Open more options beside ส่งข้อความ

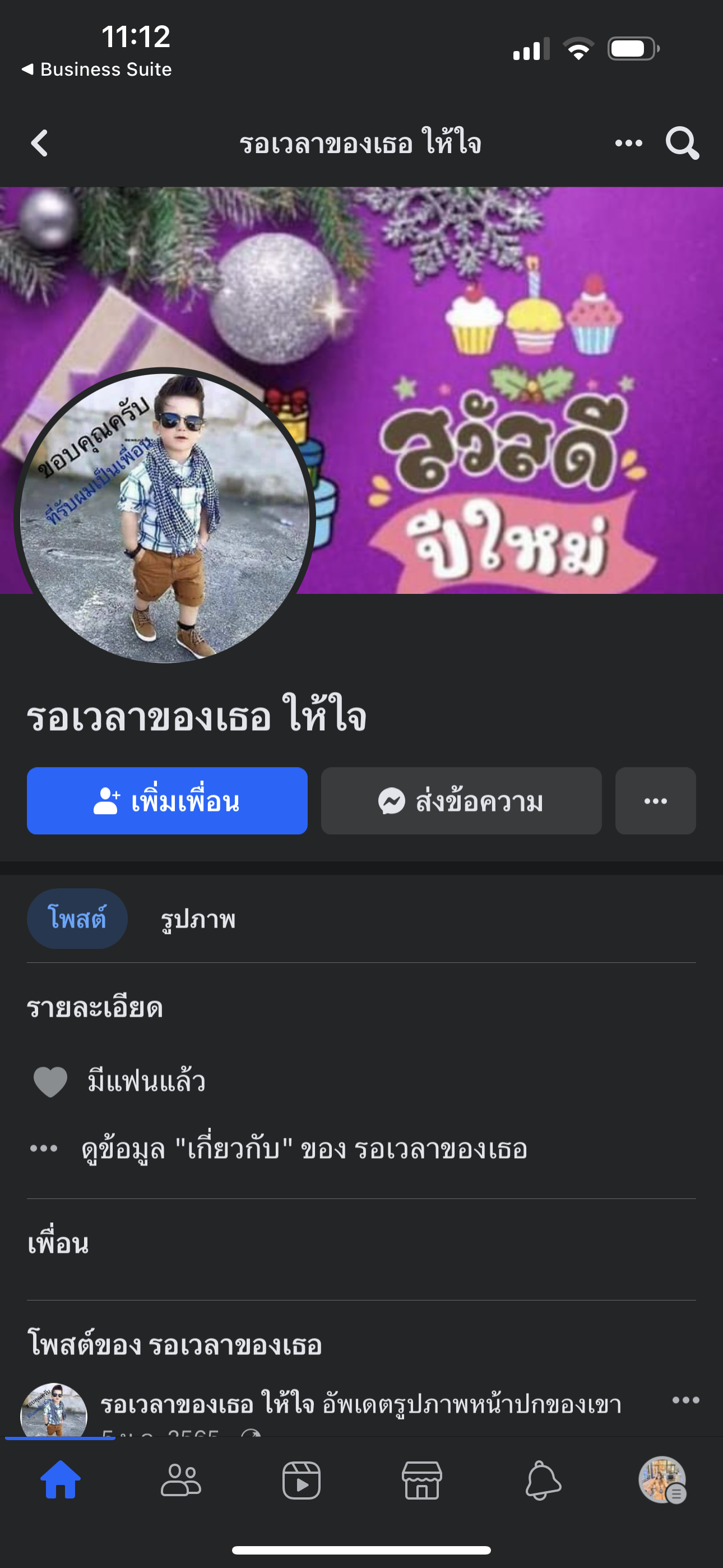click(655, 801)
